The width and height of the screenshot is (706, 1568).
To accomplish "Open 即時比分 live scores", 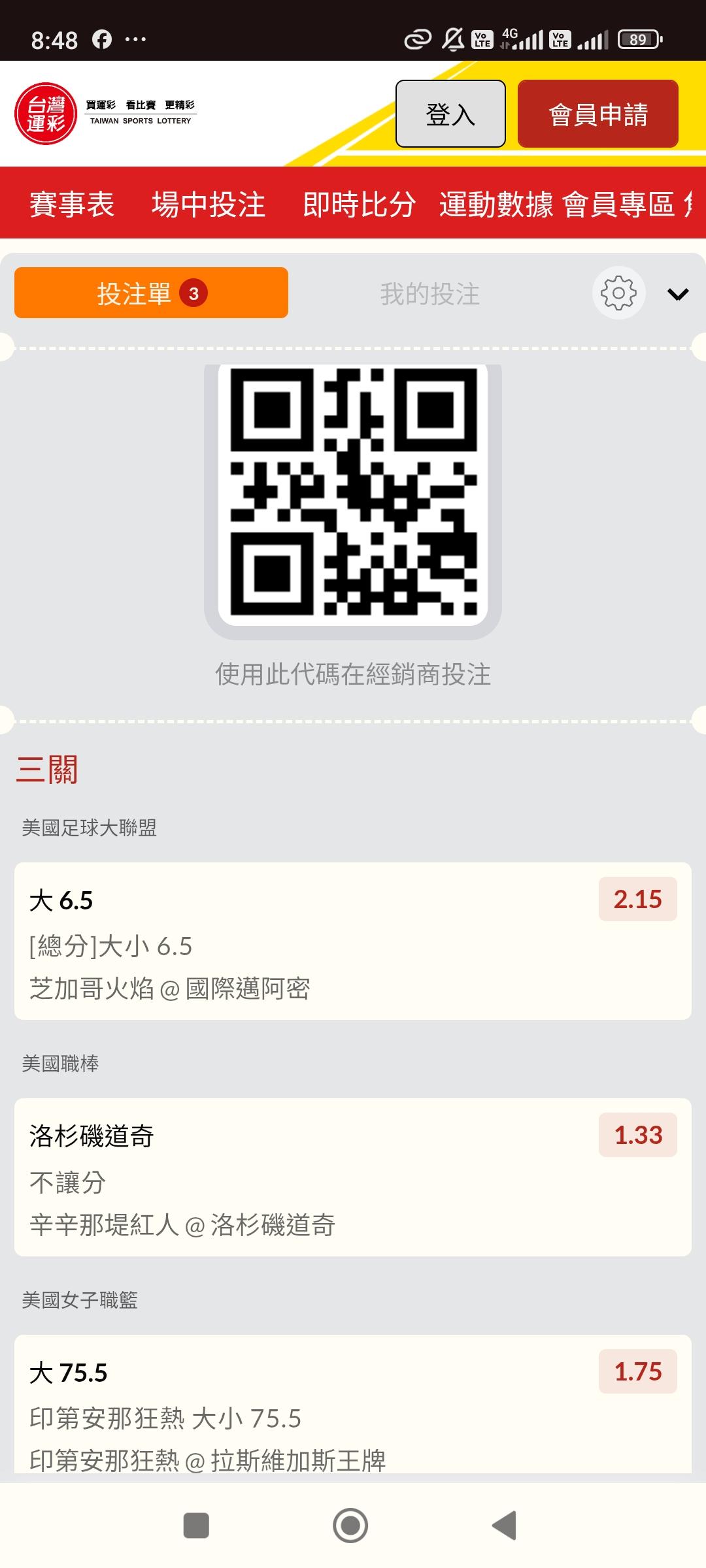I will 359,204.
